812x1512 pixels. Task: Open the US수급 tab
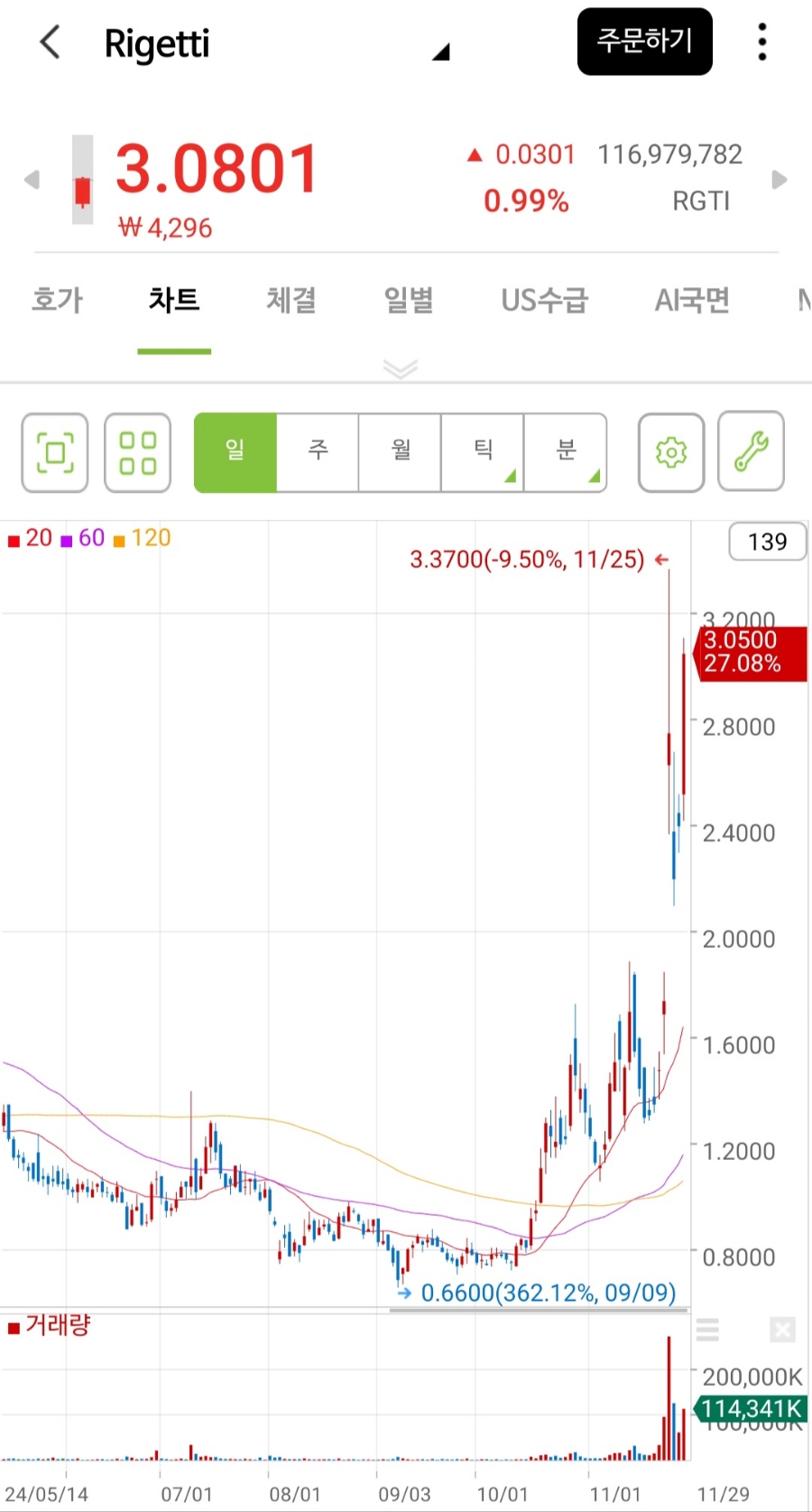tap(544, 300)
